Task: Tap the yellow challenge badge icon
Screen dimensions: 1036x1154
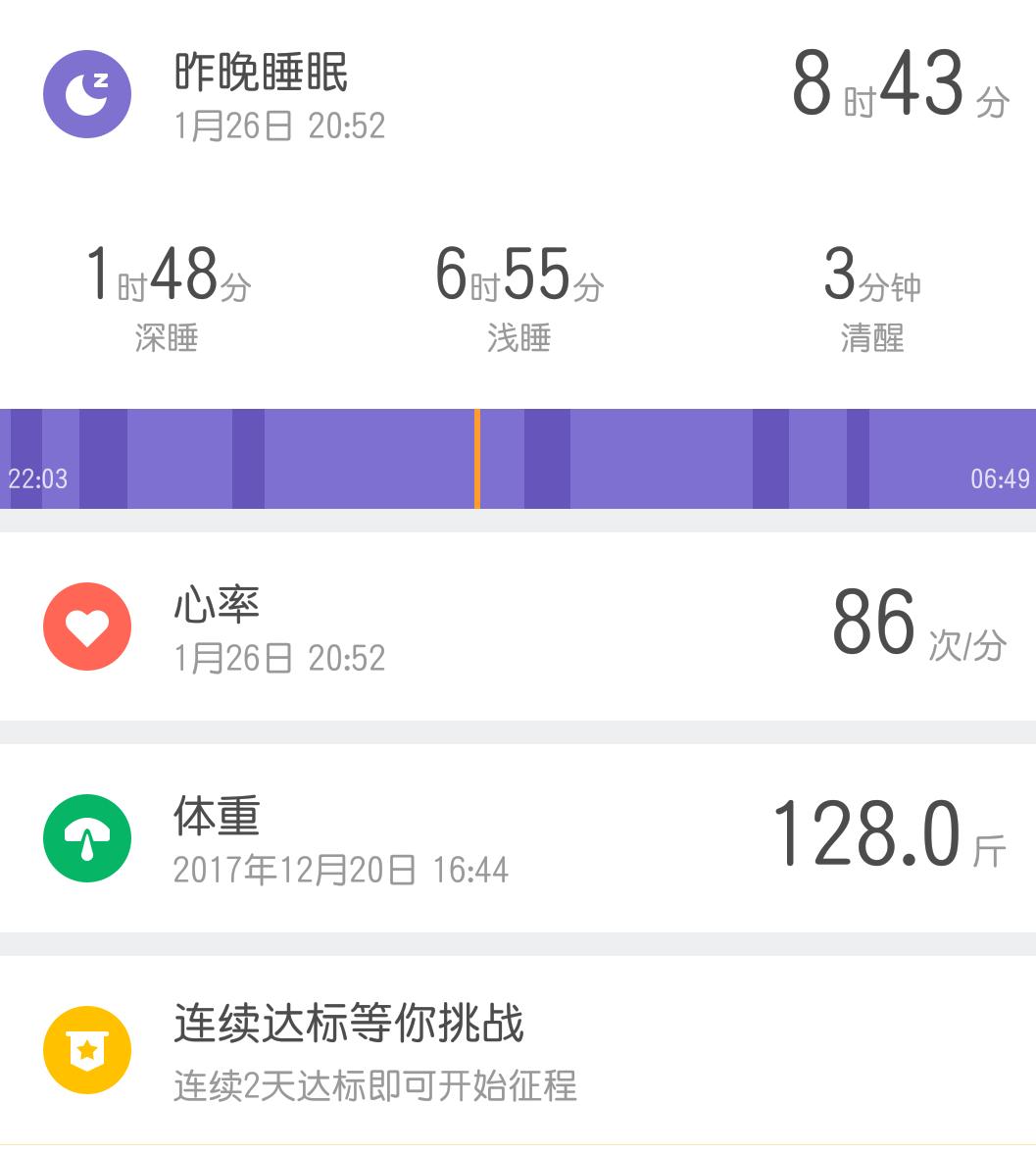Action: point(87,1049)
